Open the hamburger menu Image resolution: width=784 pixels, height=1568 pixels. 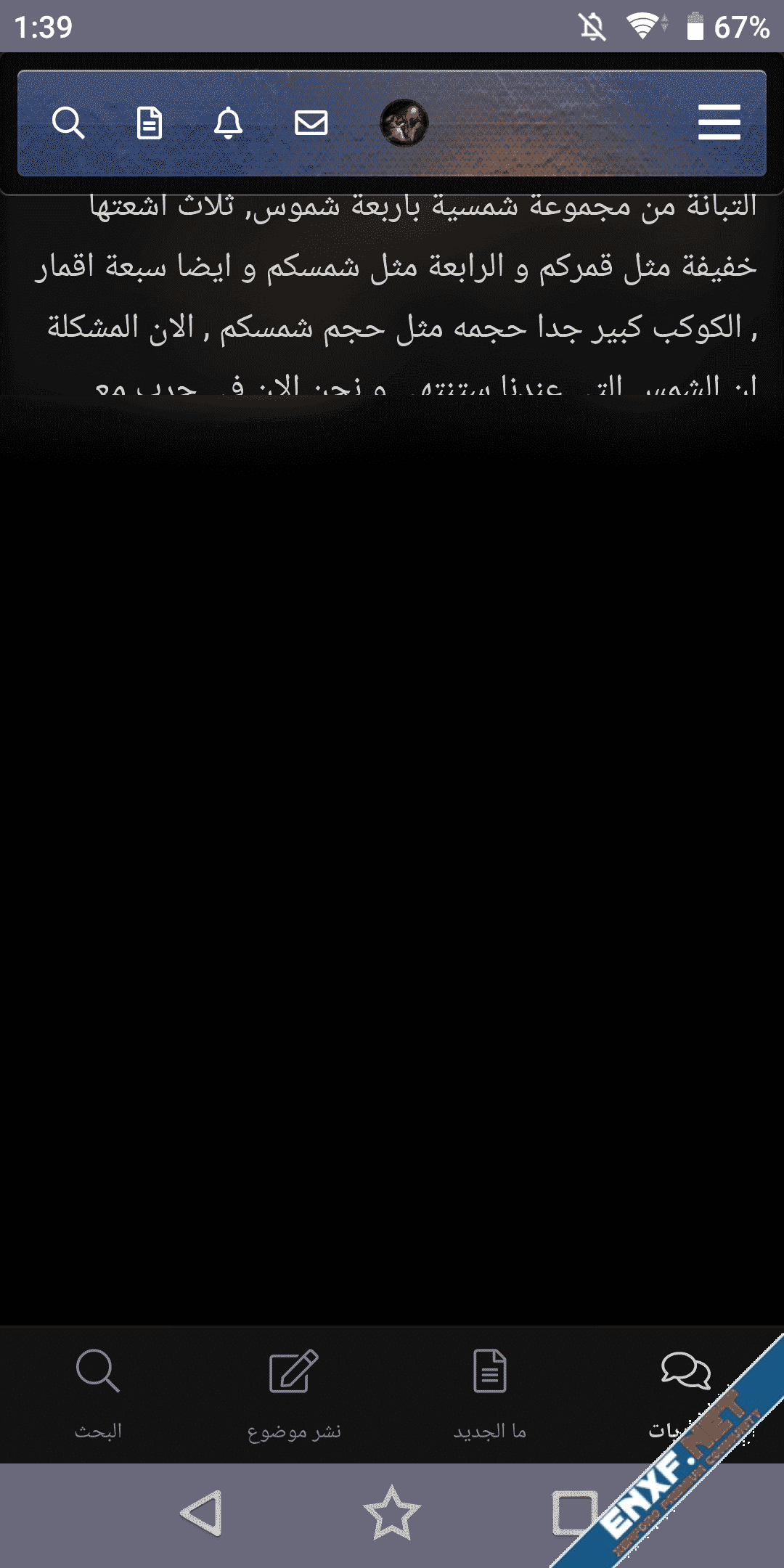pos(719,123)
